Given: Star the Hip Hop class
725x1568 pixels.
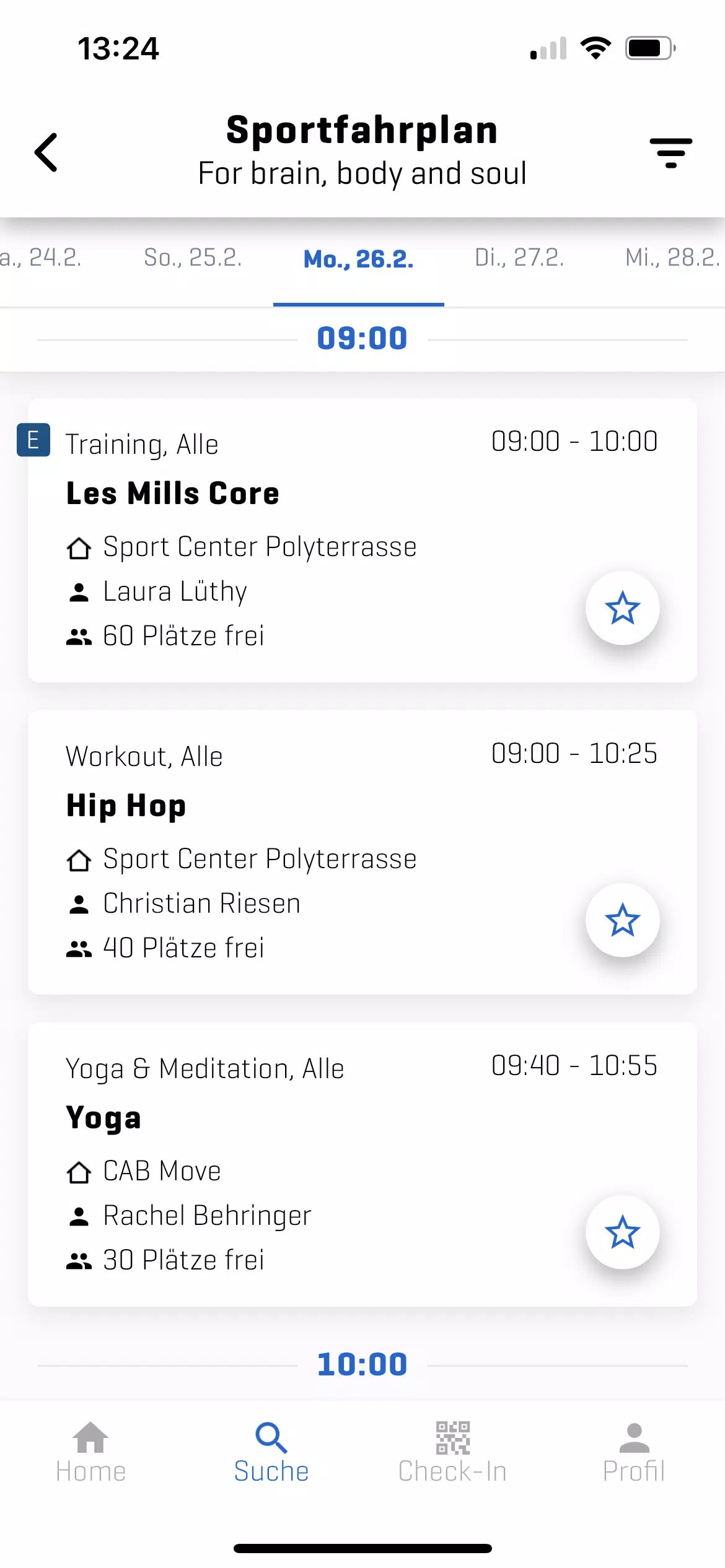Looking at the screenshot, I should pos(622,920).
